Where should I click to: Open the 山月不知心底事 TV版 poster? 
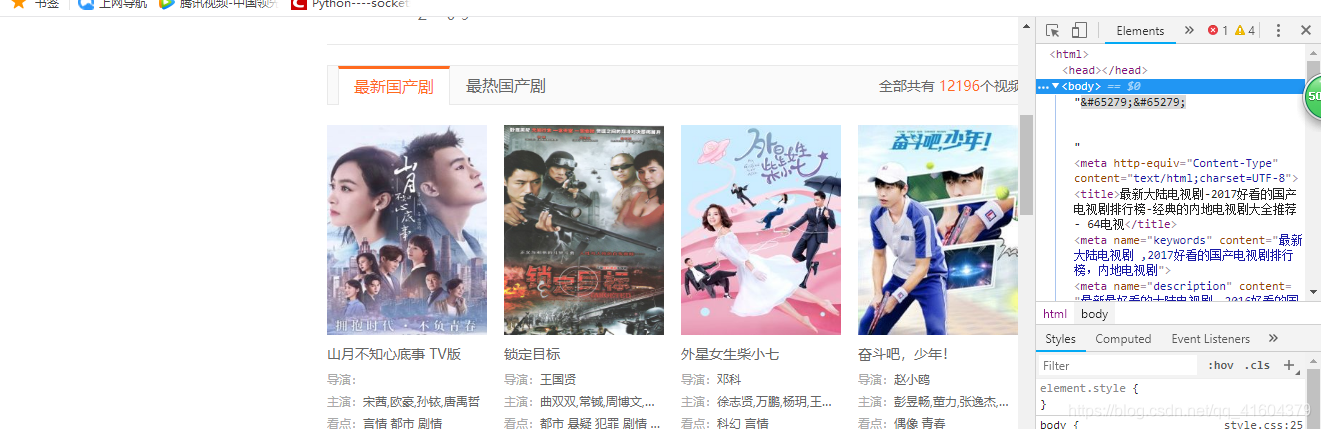407,230
